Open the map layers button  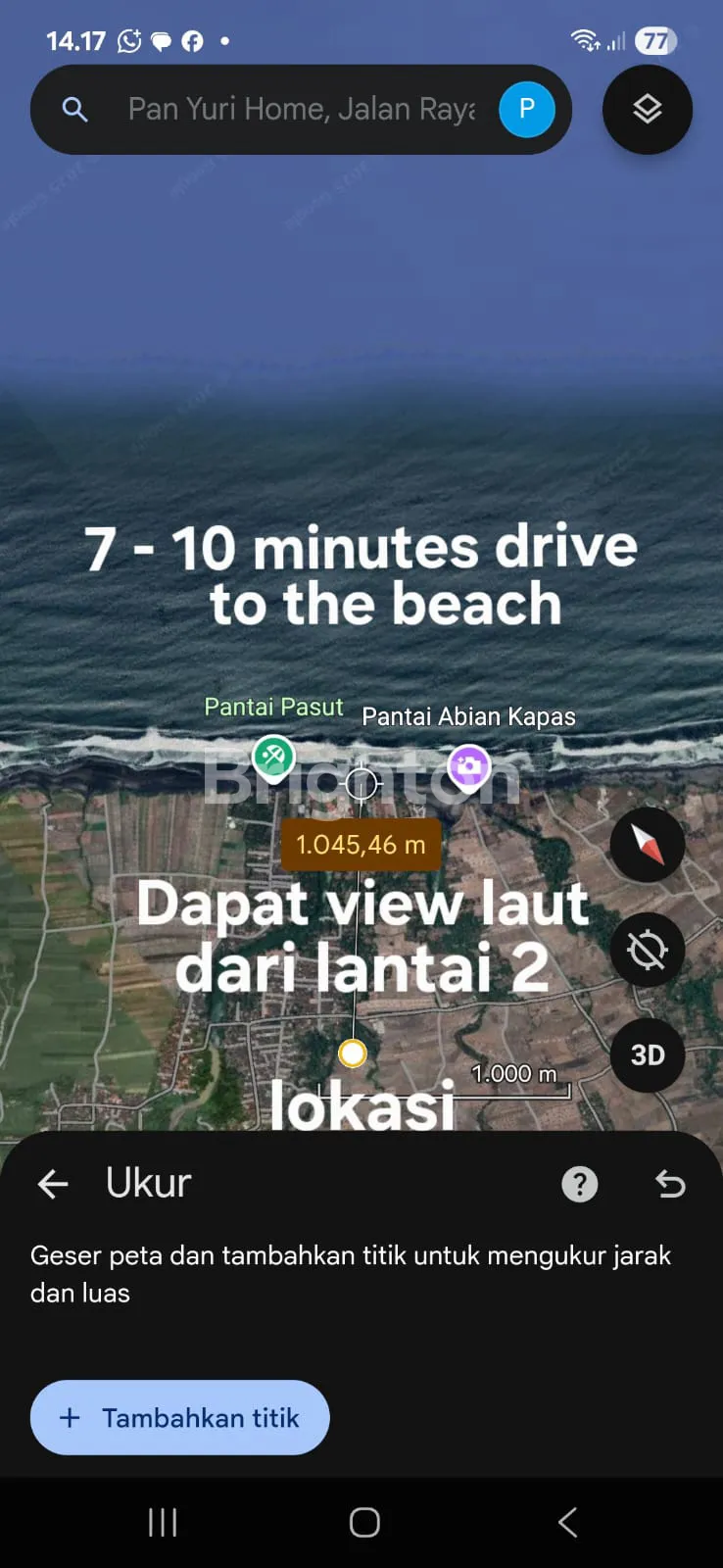coord(647,109)
